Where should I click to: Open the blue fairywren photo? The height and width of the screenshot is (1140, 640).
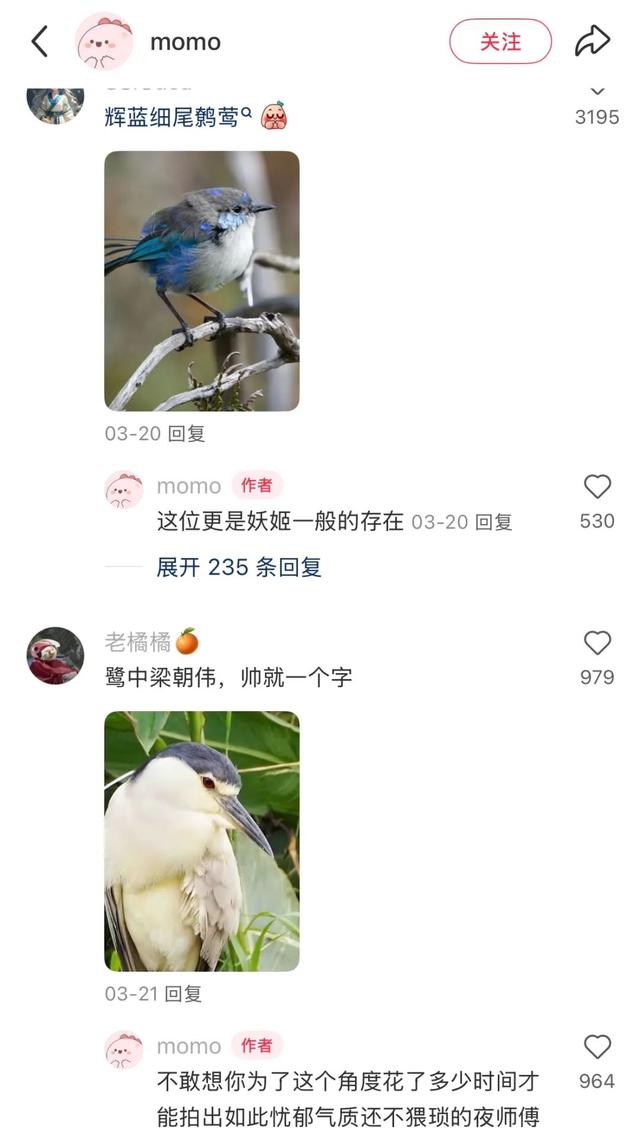click(x=202, y=281)
